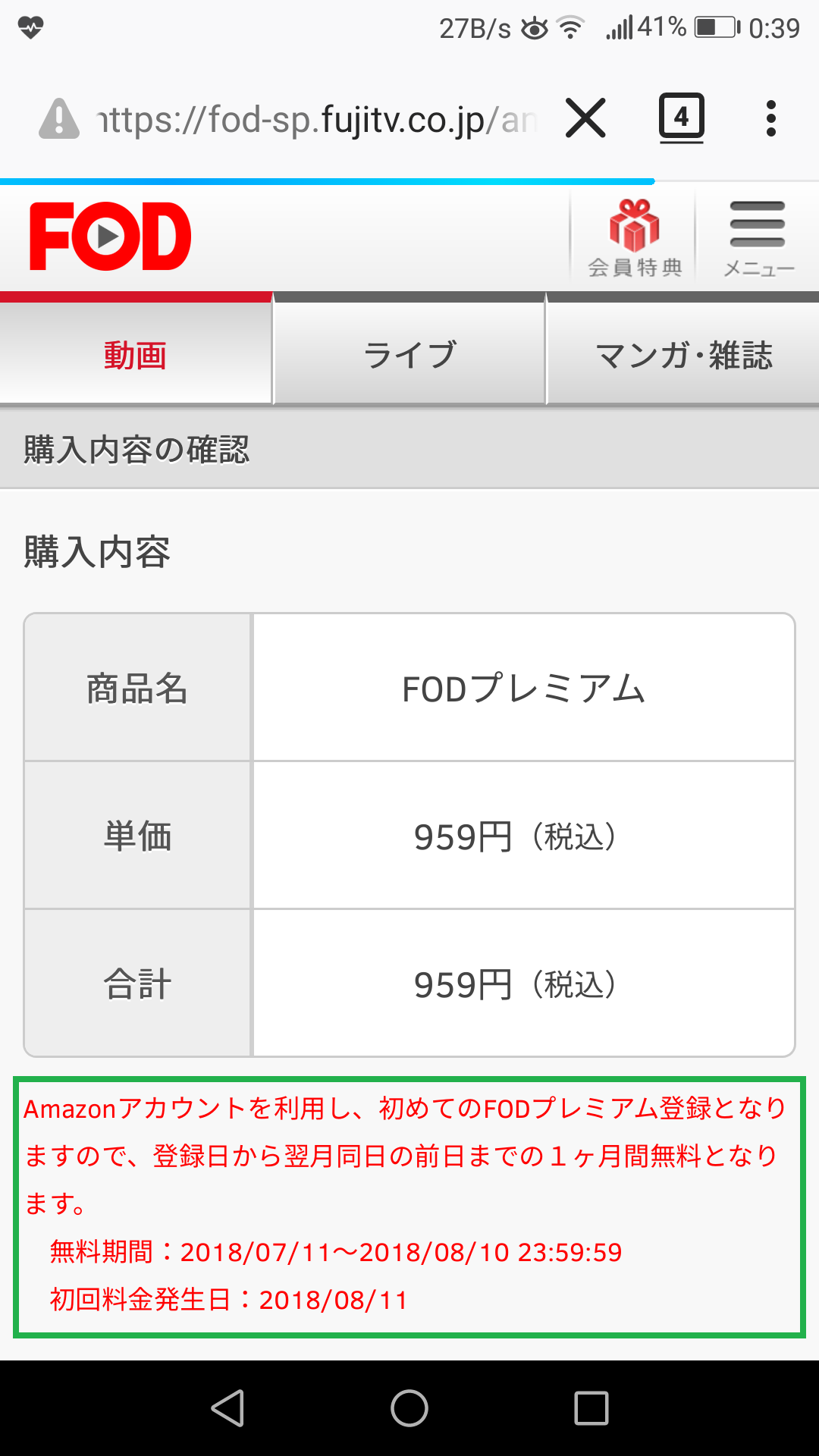Open the メニュー hamburger menu
This screenshot has height=1456, width=819.
tap(758, 237)
